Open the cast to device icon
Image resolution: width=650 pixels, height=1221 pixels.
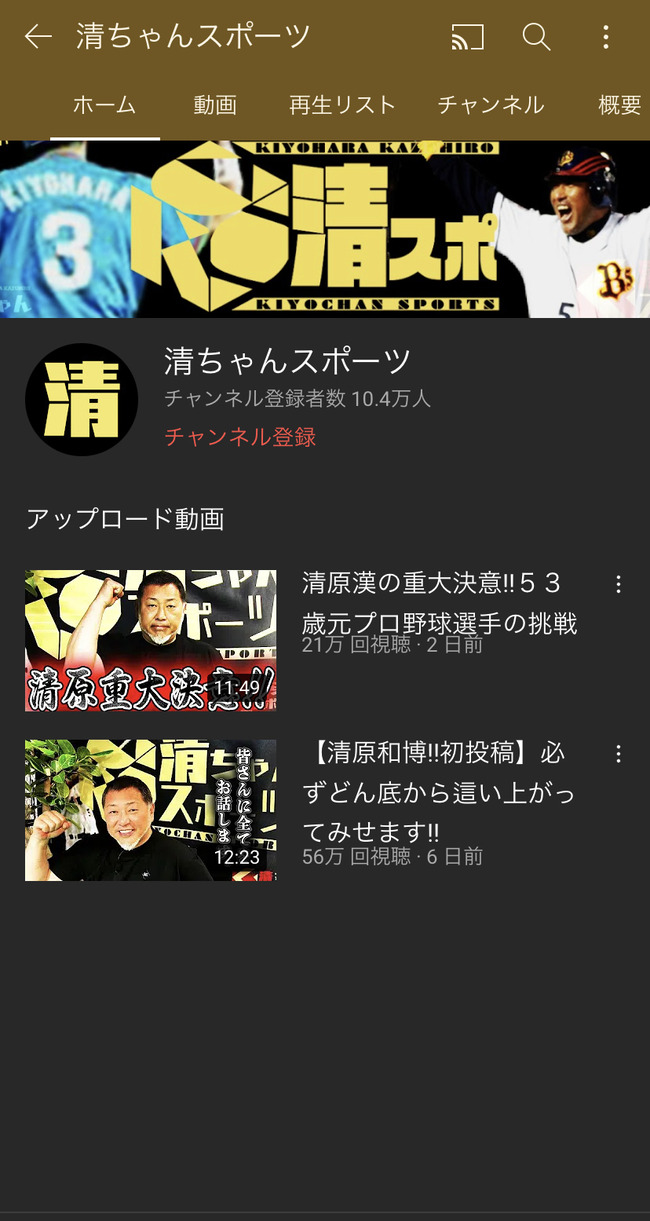[x=467, y=38]
